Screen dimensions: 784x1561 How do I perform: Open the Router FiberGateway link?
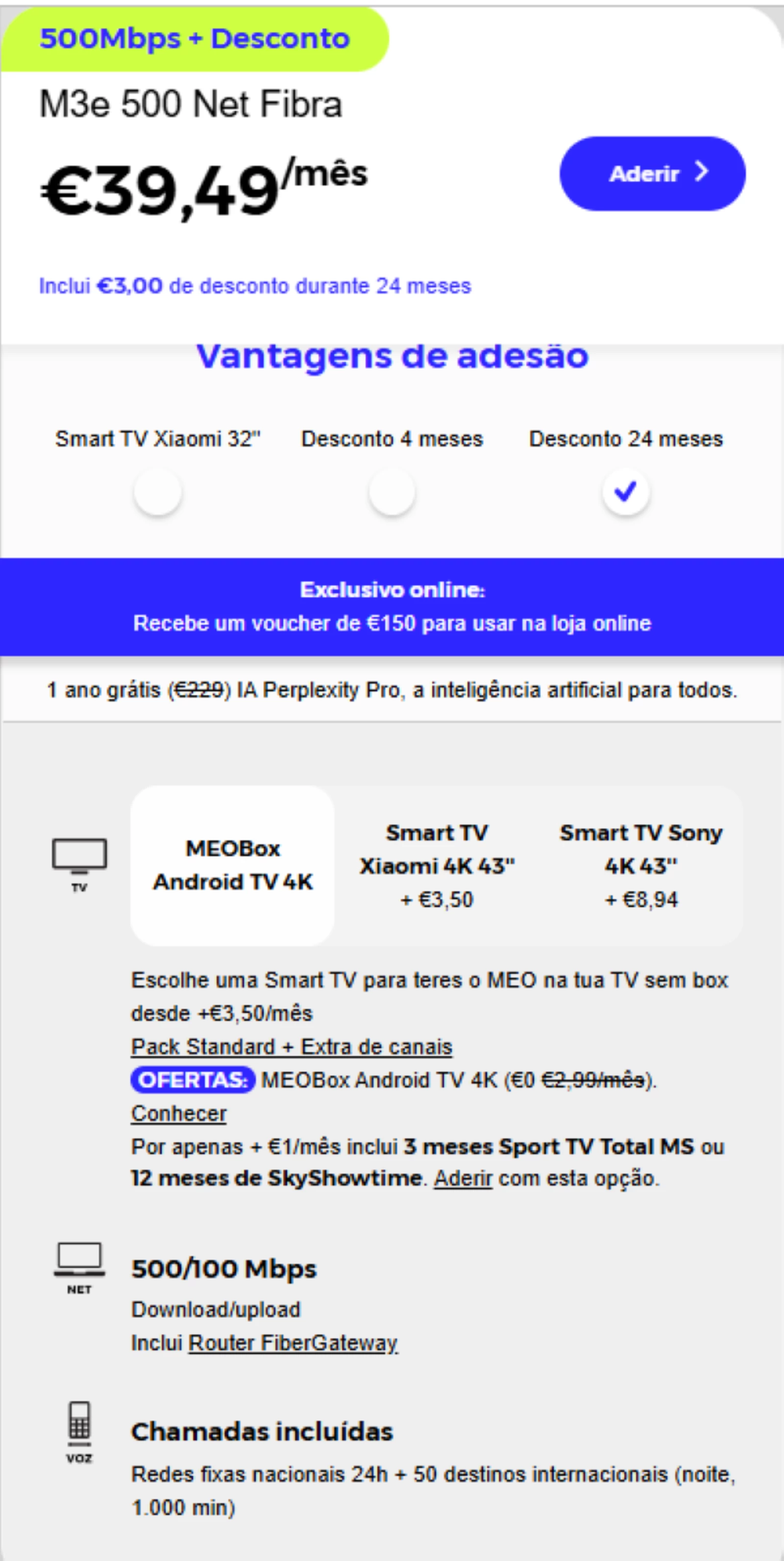pyautogui.click(x=293, y=1343)
